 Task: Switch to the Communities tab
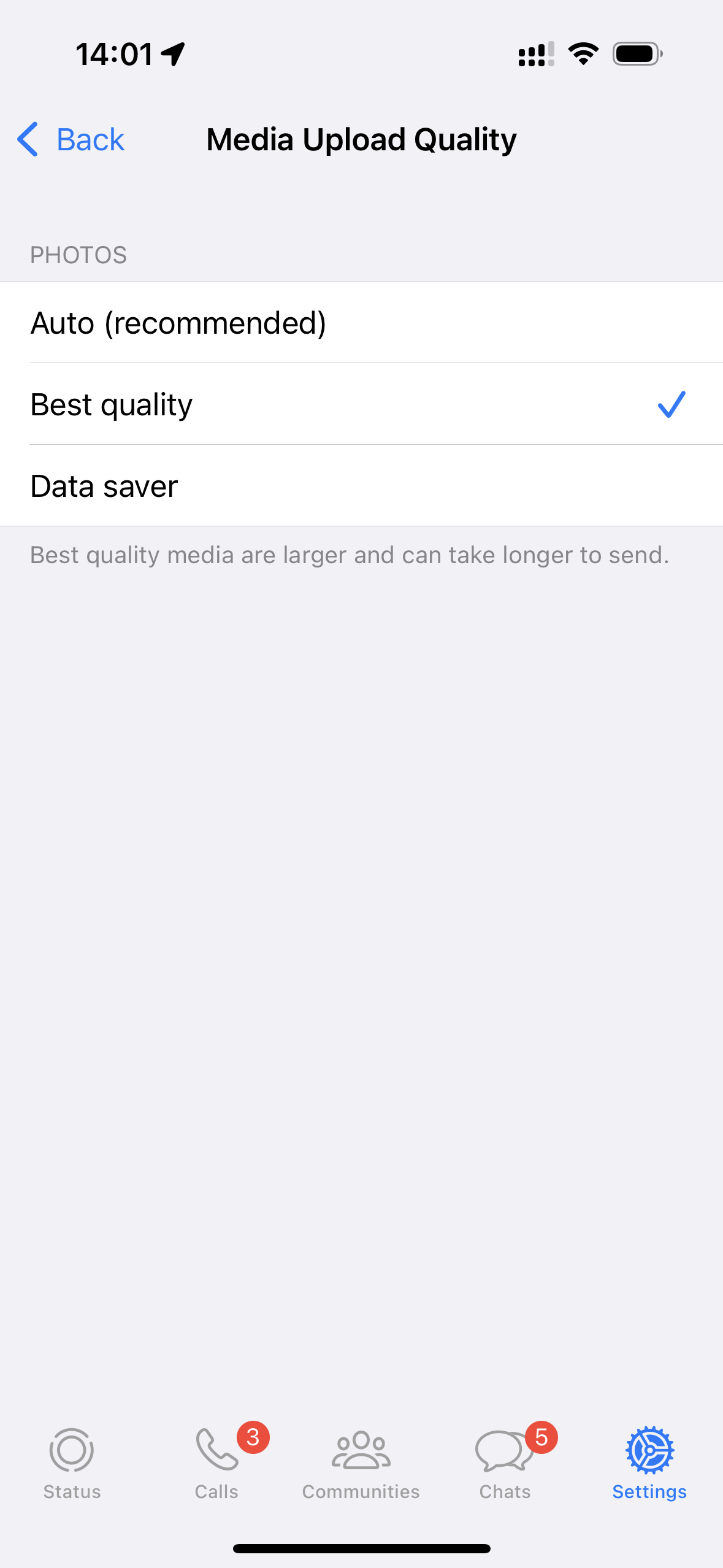(361, 1464)
